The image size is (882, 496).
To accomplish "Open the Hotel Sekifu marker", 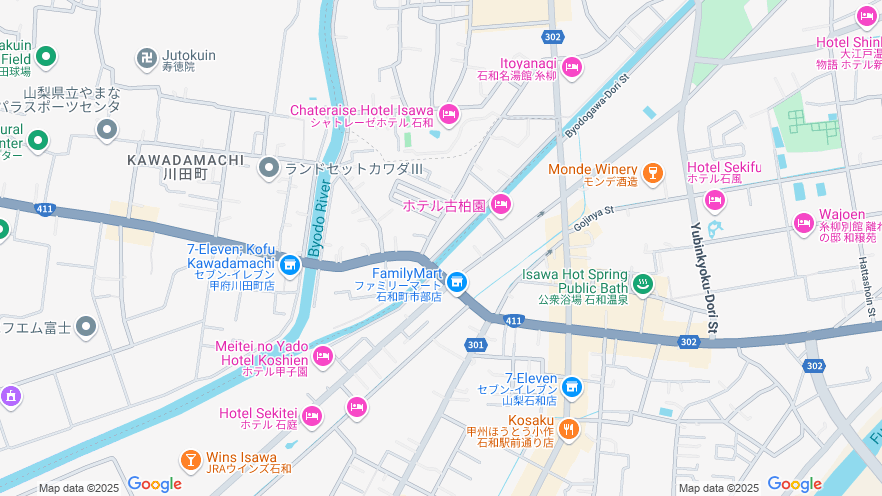I will click(715, 200).
